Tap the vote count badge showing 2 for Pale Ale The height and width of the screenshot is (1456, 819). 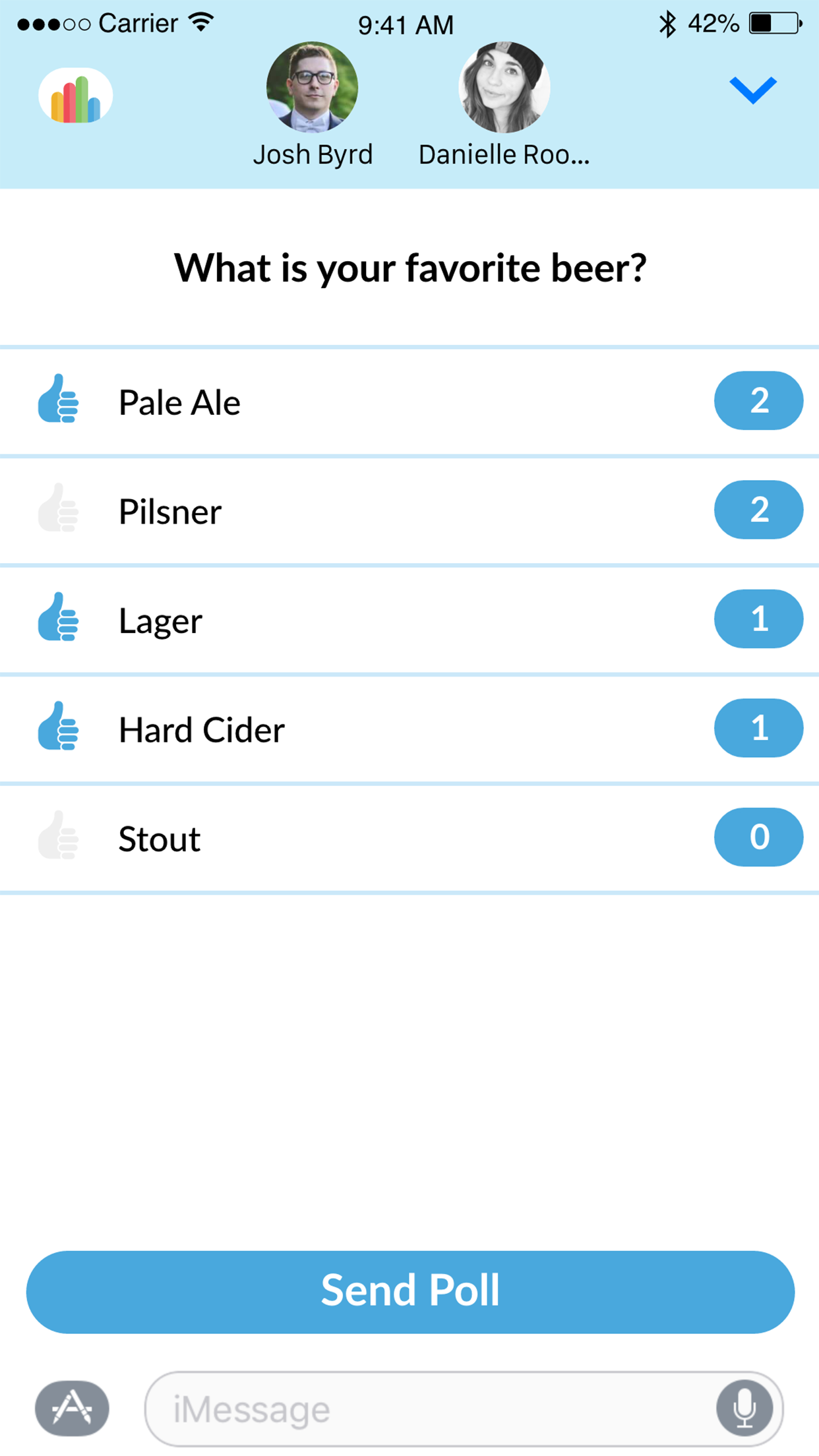(x=758, y=401)
